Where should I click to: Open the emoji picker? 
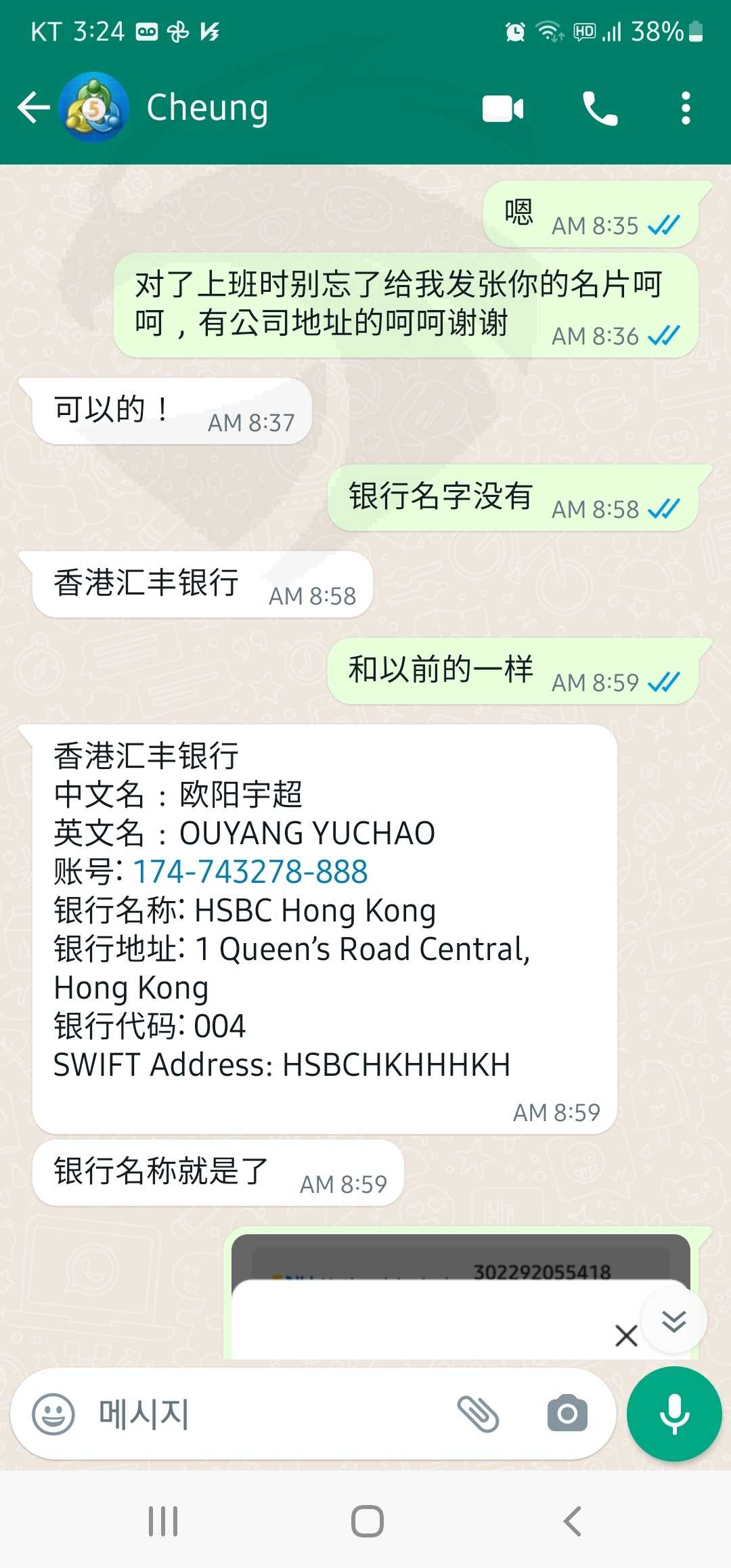pos(53,1414)
